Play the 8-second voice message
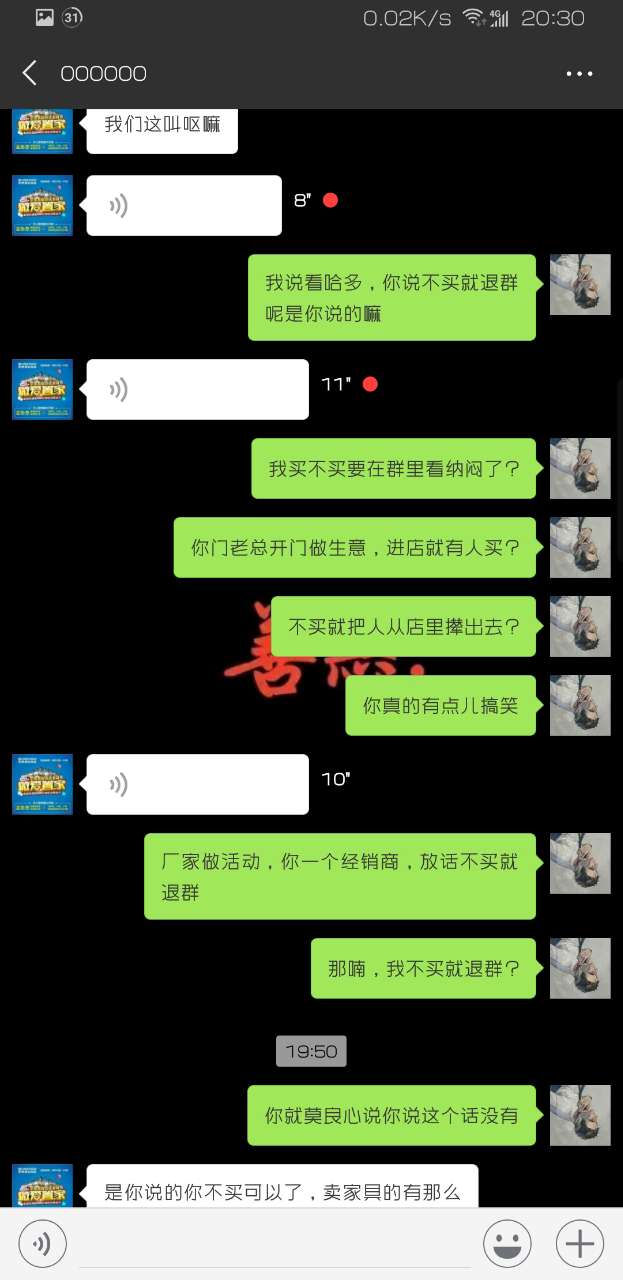Viewport: 623px width, 1280px height. point(184,206)
